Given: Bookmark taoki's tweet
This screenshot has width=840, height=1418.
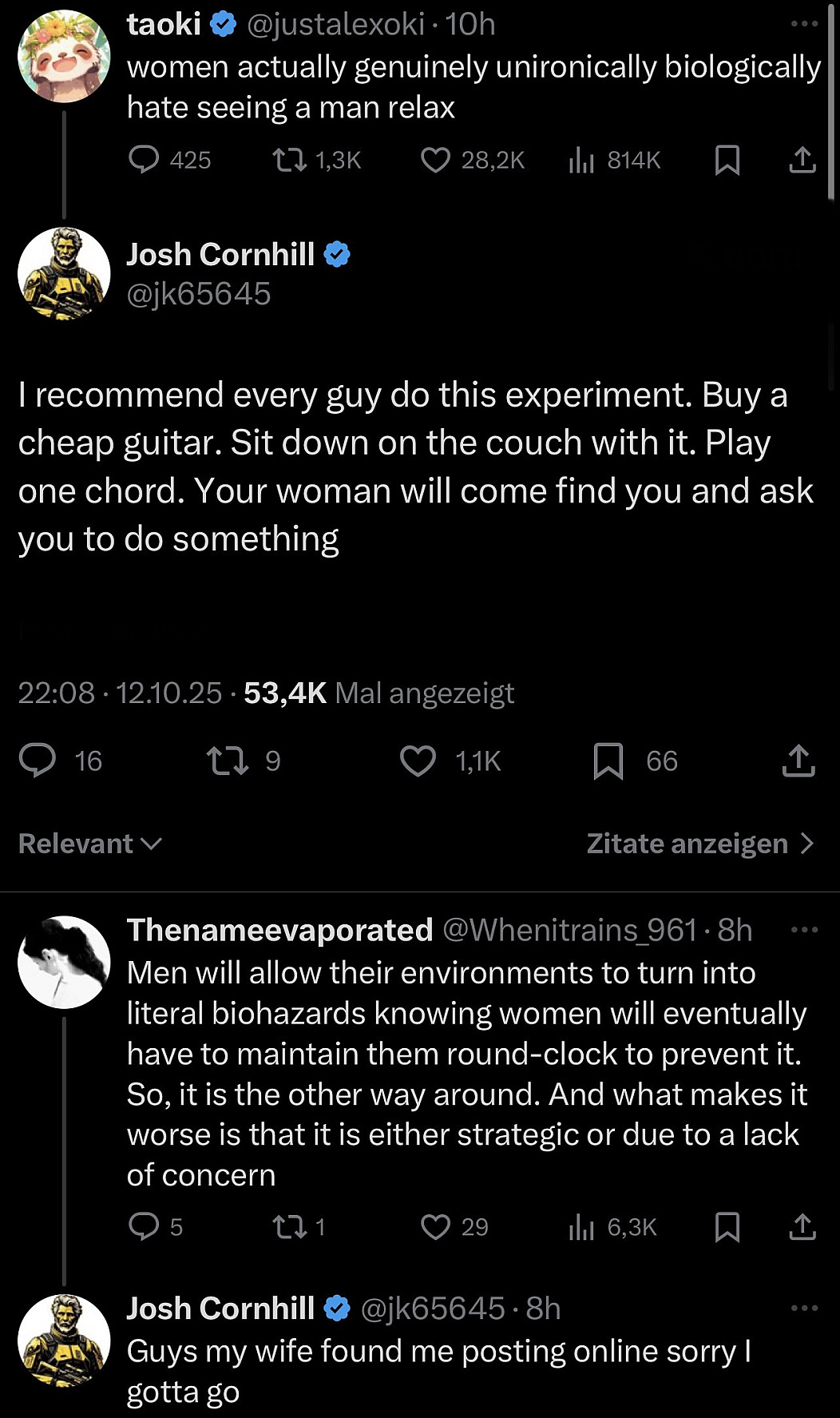Looking at the screenshot, I should (x=727, y=161).
